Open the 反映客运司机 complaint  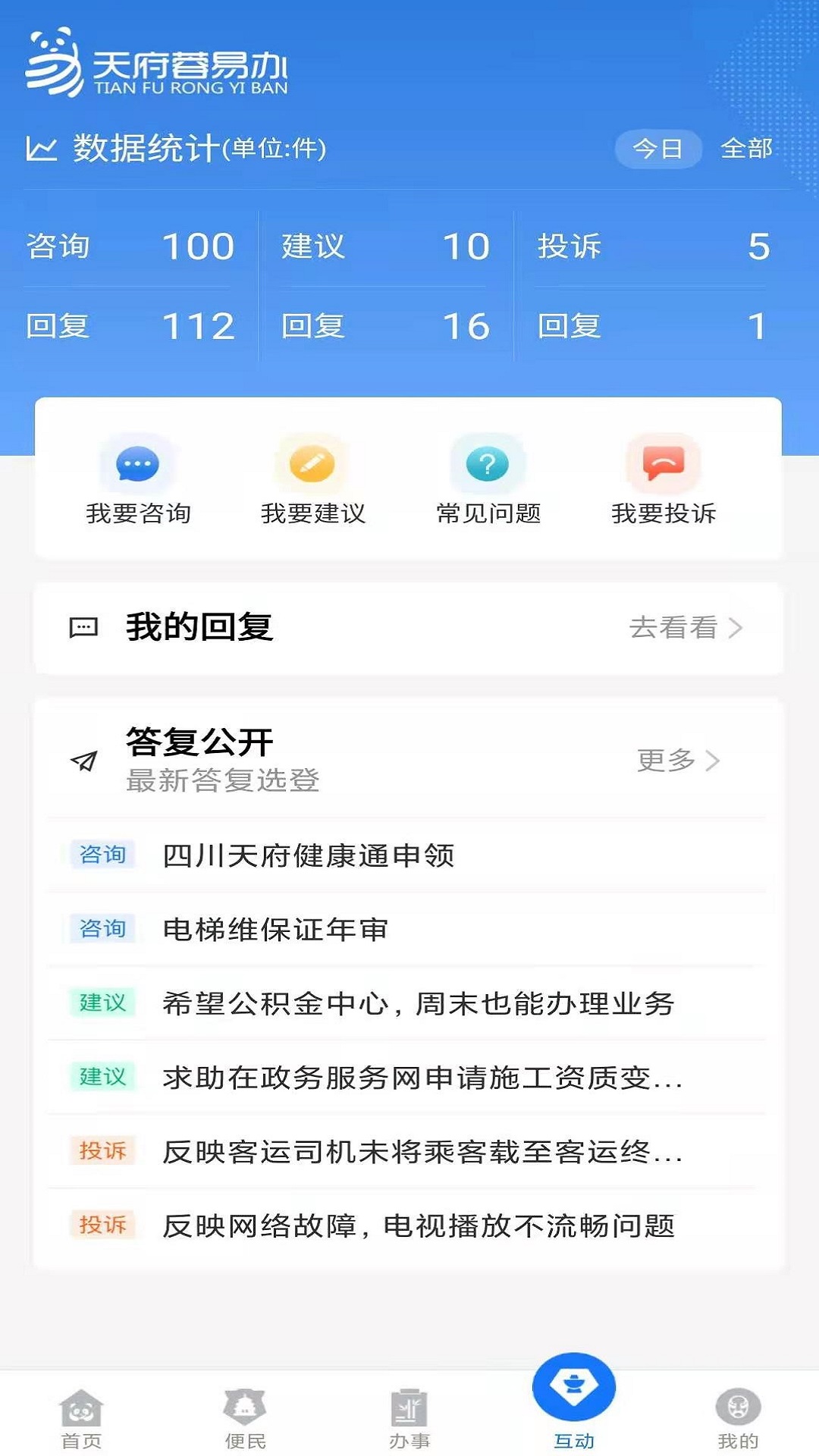coord(422,1152)
